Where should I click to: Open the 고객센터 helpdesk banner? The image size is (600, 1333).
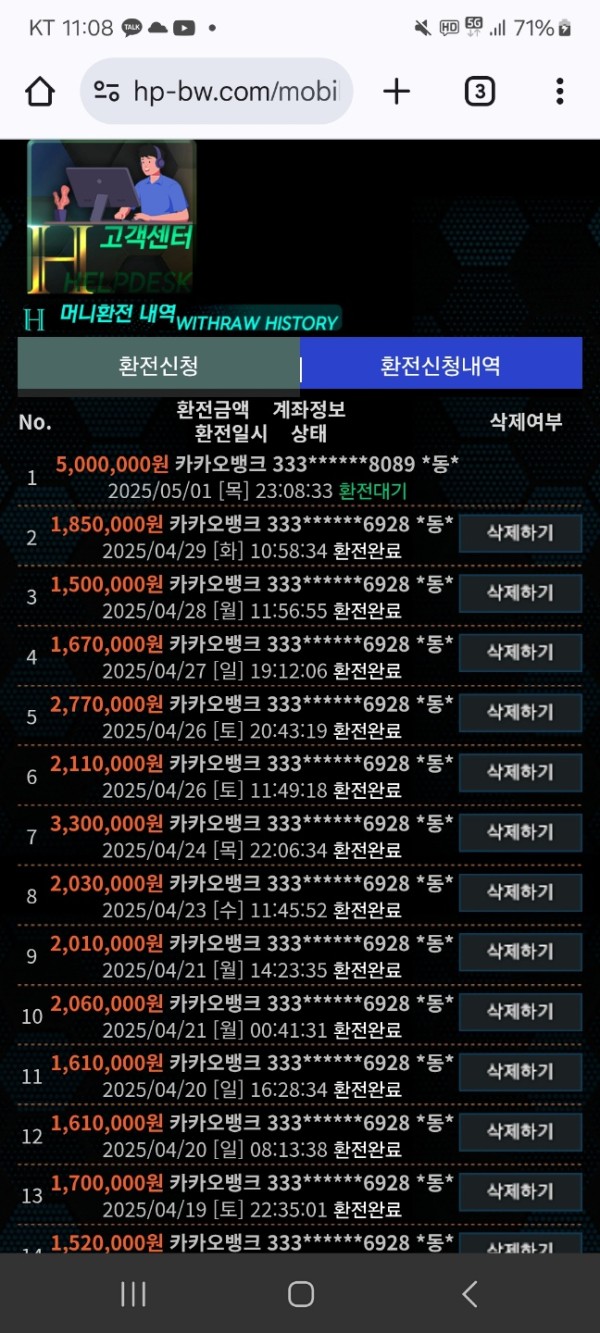pos(112,216)
